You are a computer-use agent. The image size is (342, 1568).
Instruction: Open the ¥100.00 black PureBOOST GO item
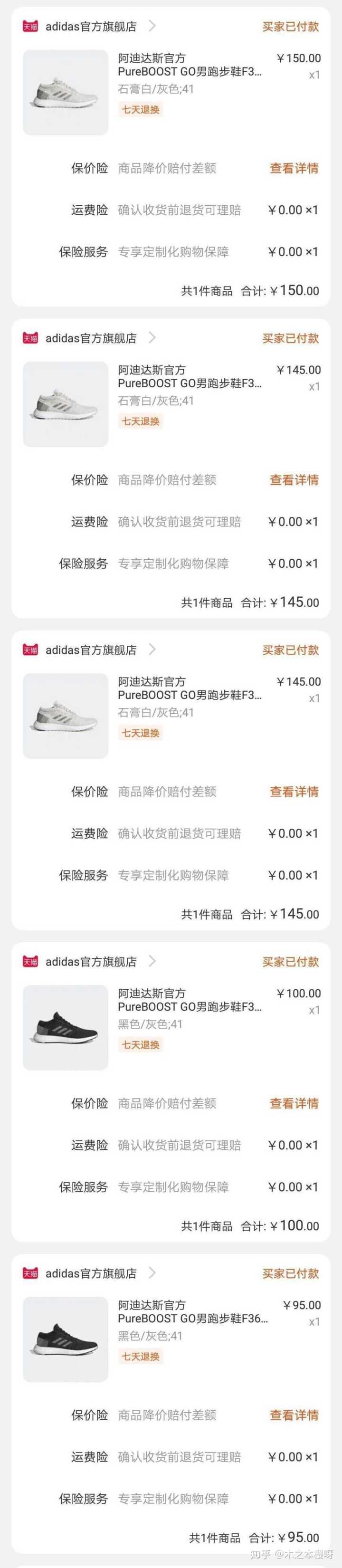pyautogui.click(x=189, y=1007)
